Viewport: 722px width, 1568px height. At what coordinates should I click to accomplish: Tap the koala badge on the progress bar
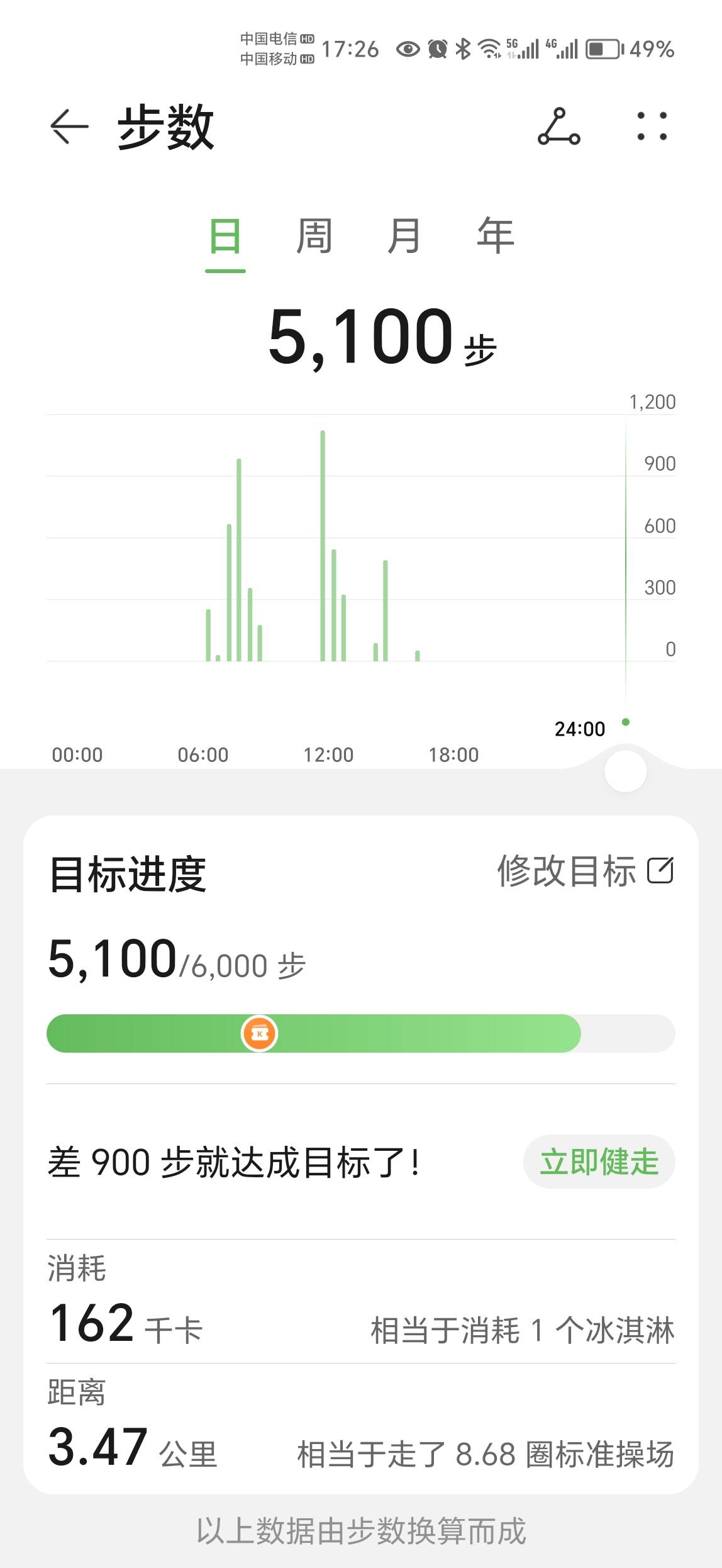(x=258, y=1034)
